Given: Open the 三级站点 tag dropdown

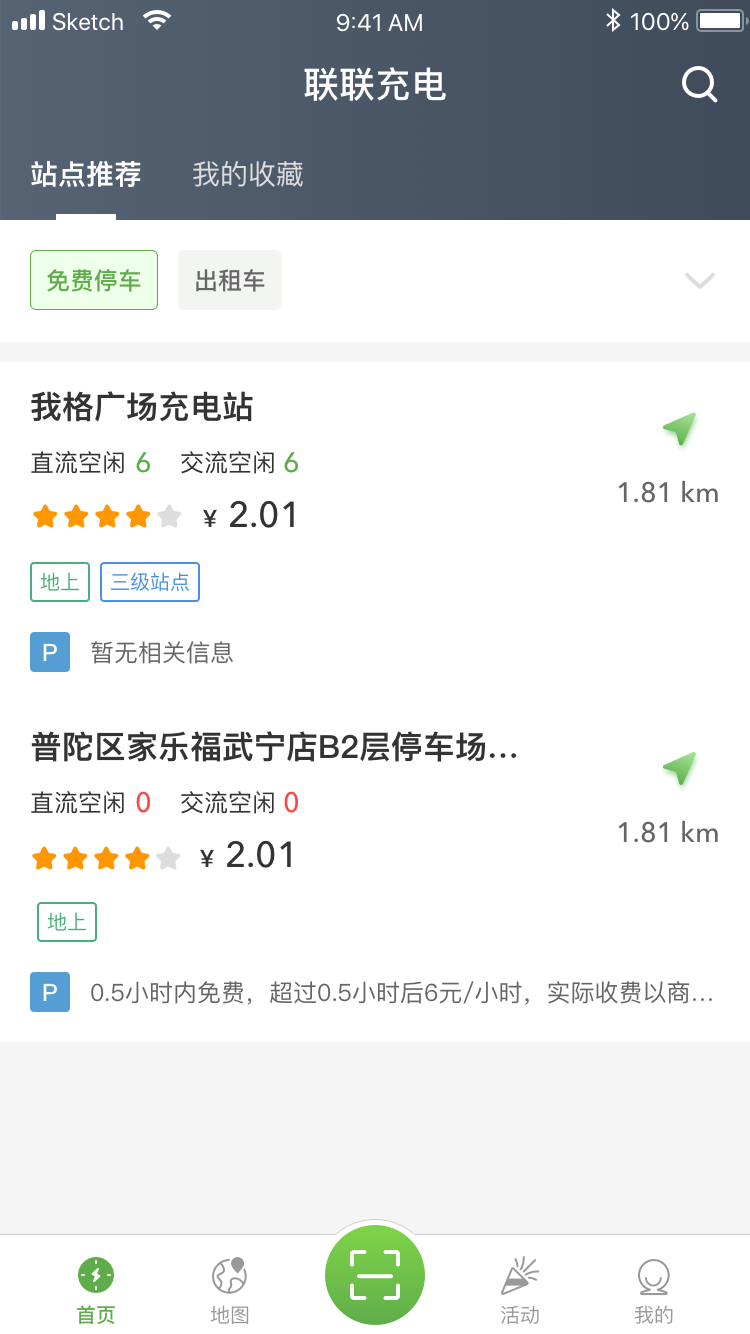Looking at the screenshot, I should [x=150, y=581].
